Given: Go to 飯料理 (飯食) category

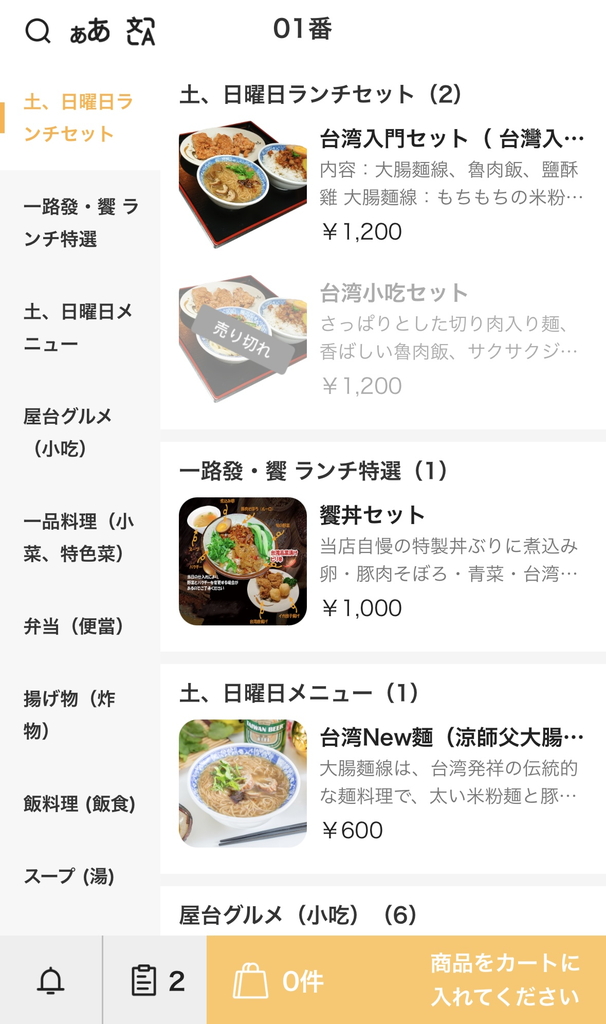Looking at the screenshot, I should click(80, 803).
